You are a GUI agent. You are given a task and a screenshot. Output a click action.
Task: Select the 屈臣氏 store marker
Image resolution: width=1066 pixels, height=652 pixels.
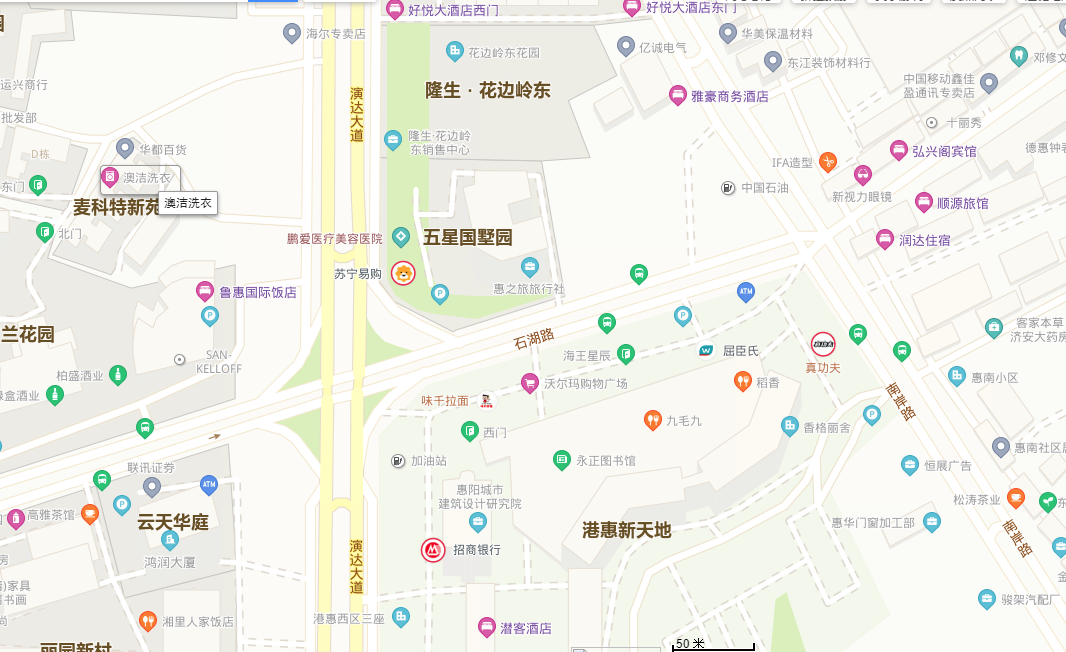(706, 351)
